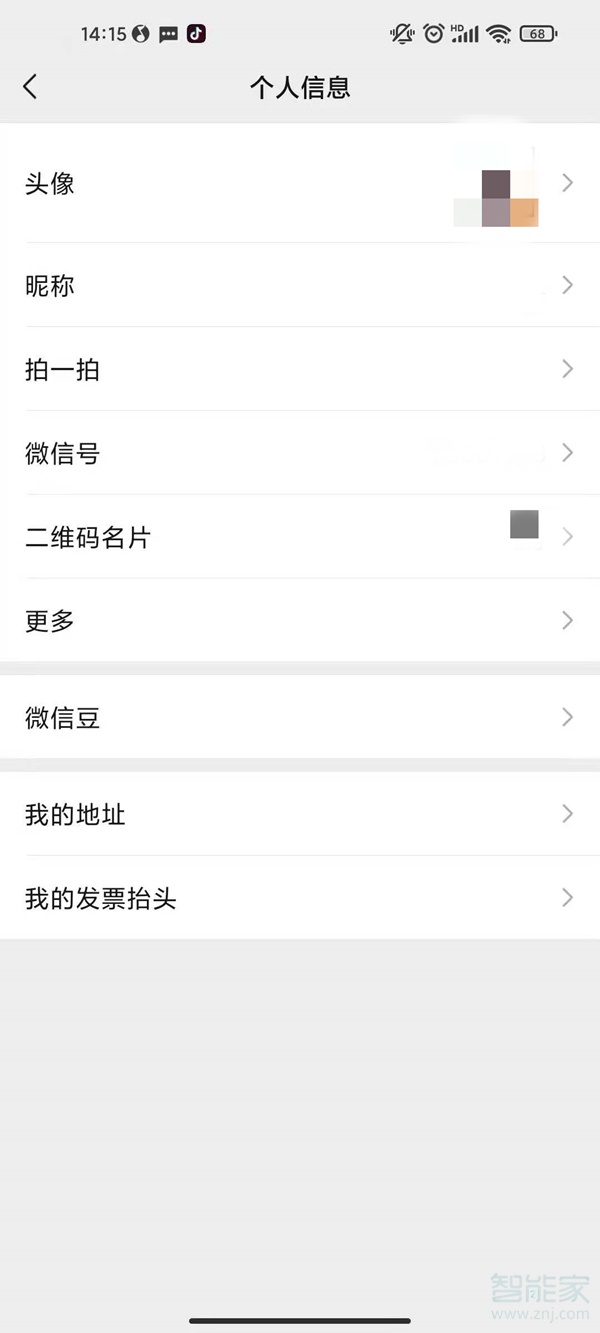Screen dimensions: 600x1333
Task: Open 拍一拍 settings
Action: coord(300,370)
